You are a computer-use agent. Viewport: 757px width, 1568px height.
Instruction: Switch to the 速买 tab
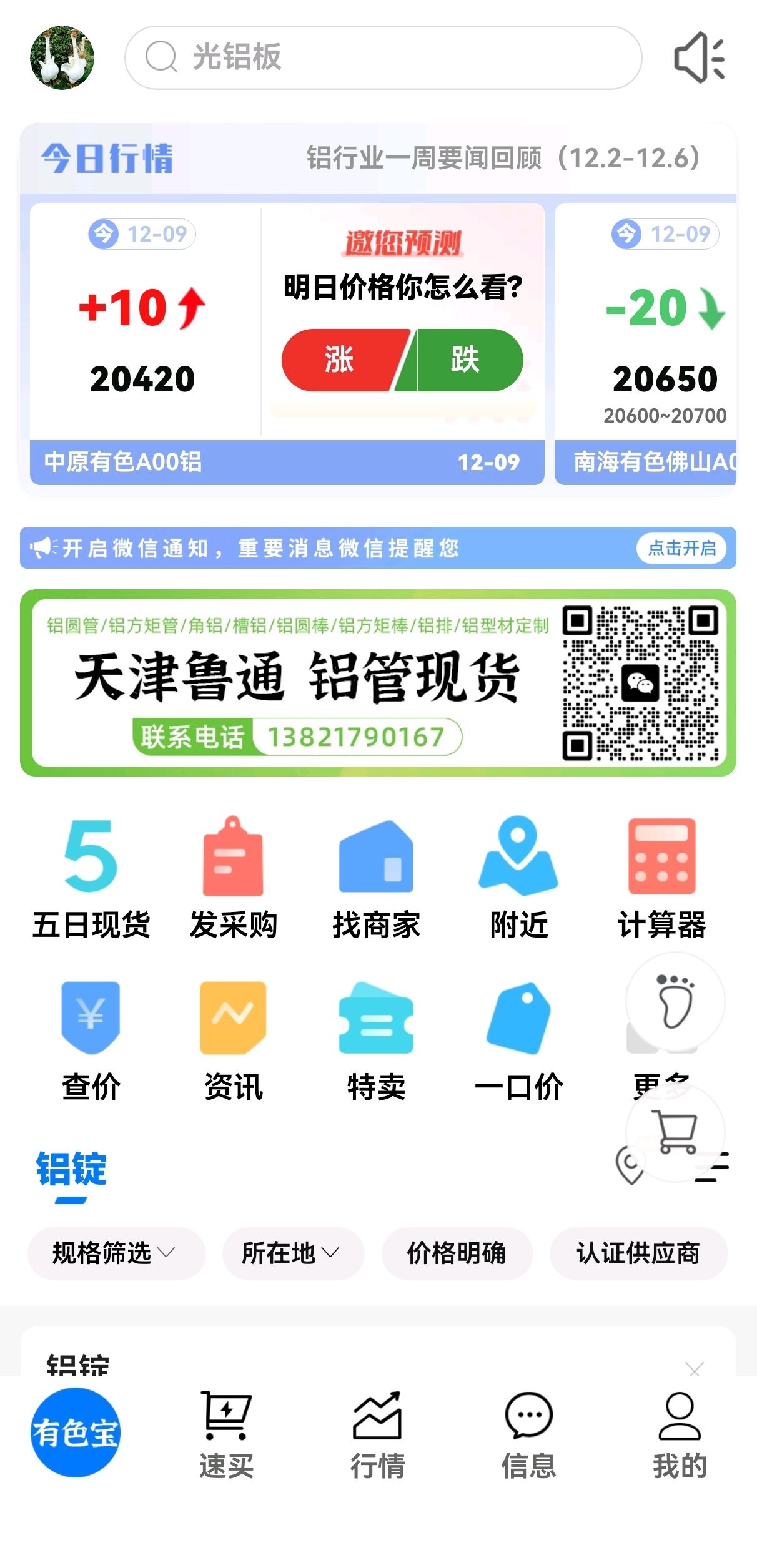coord(226,1436)
